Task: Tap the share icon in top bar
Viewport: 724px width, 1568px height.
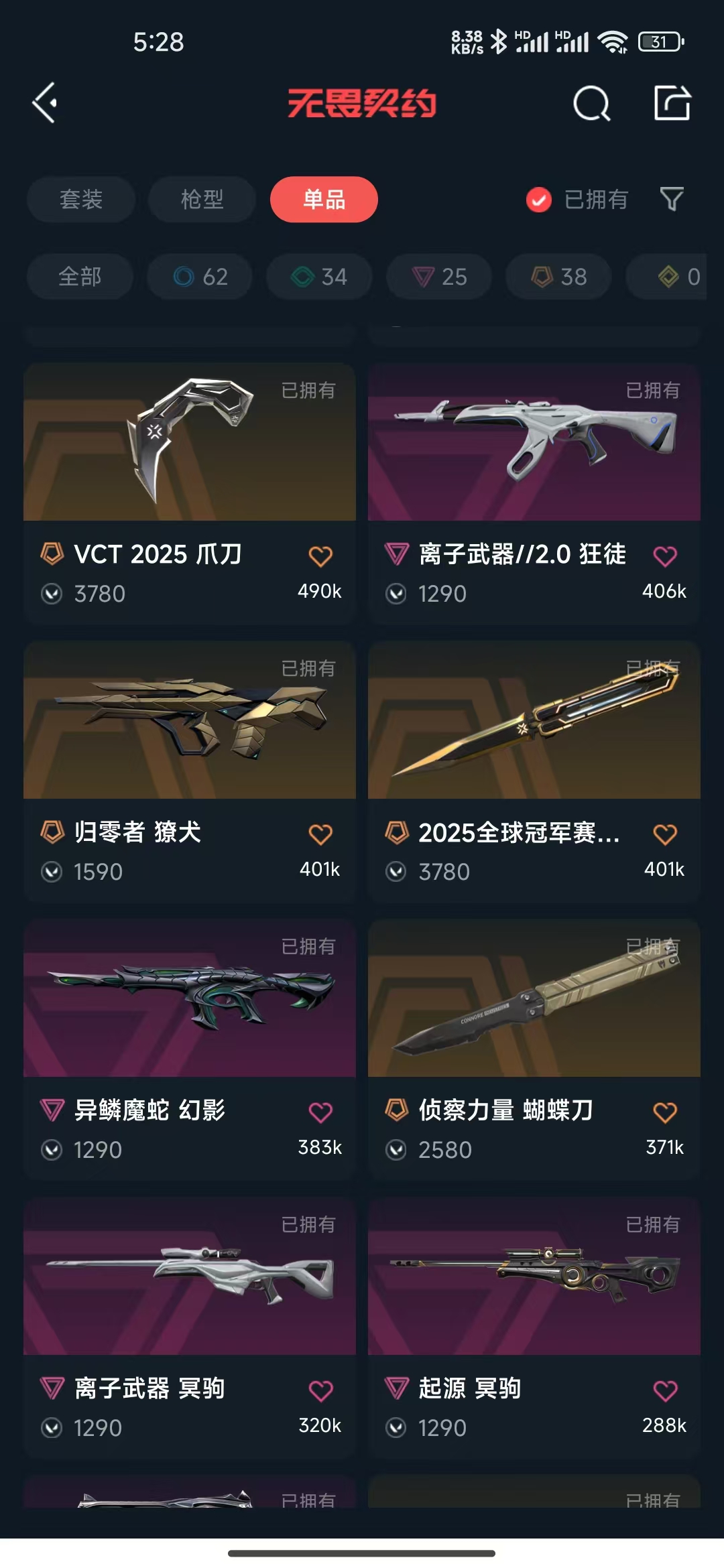Action: (x=672, y=103)
